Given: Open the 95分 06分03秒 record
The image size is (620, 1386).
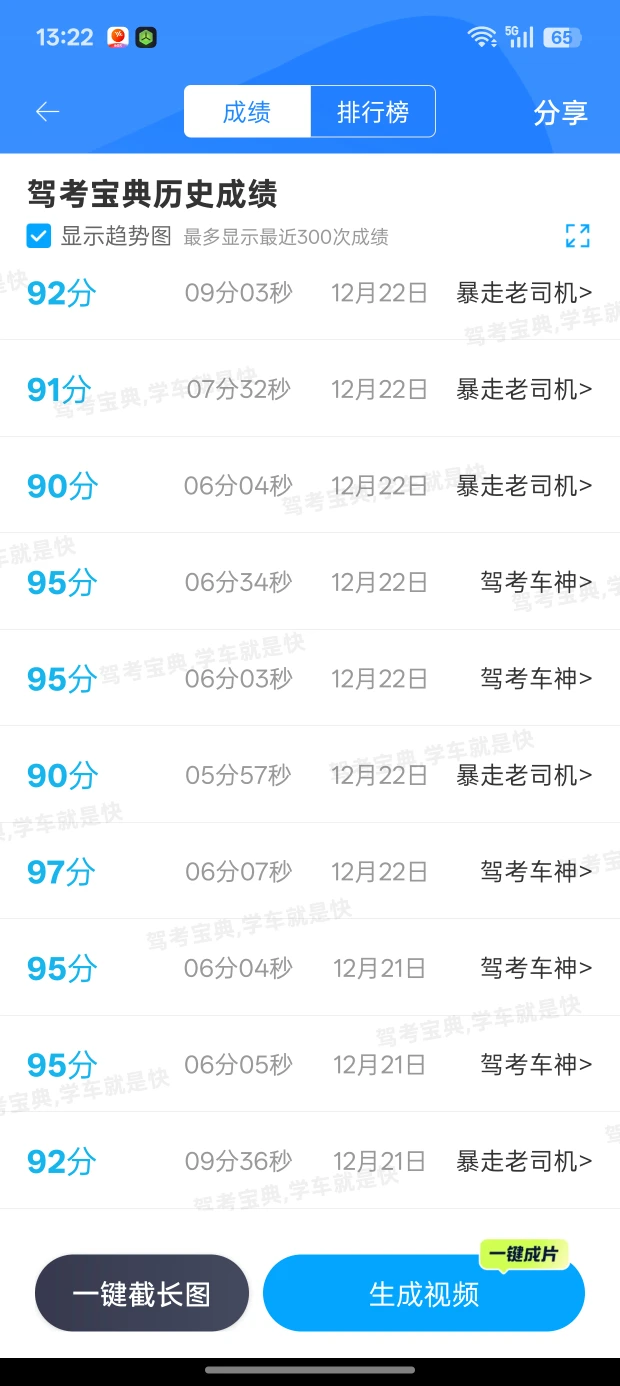Looking at the screenshot, I should [x=310, y=678].
